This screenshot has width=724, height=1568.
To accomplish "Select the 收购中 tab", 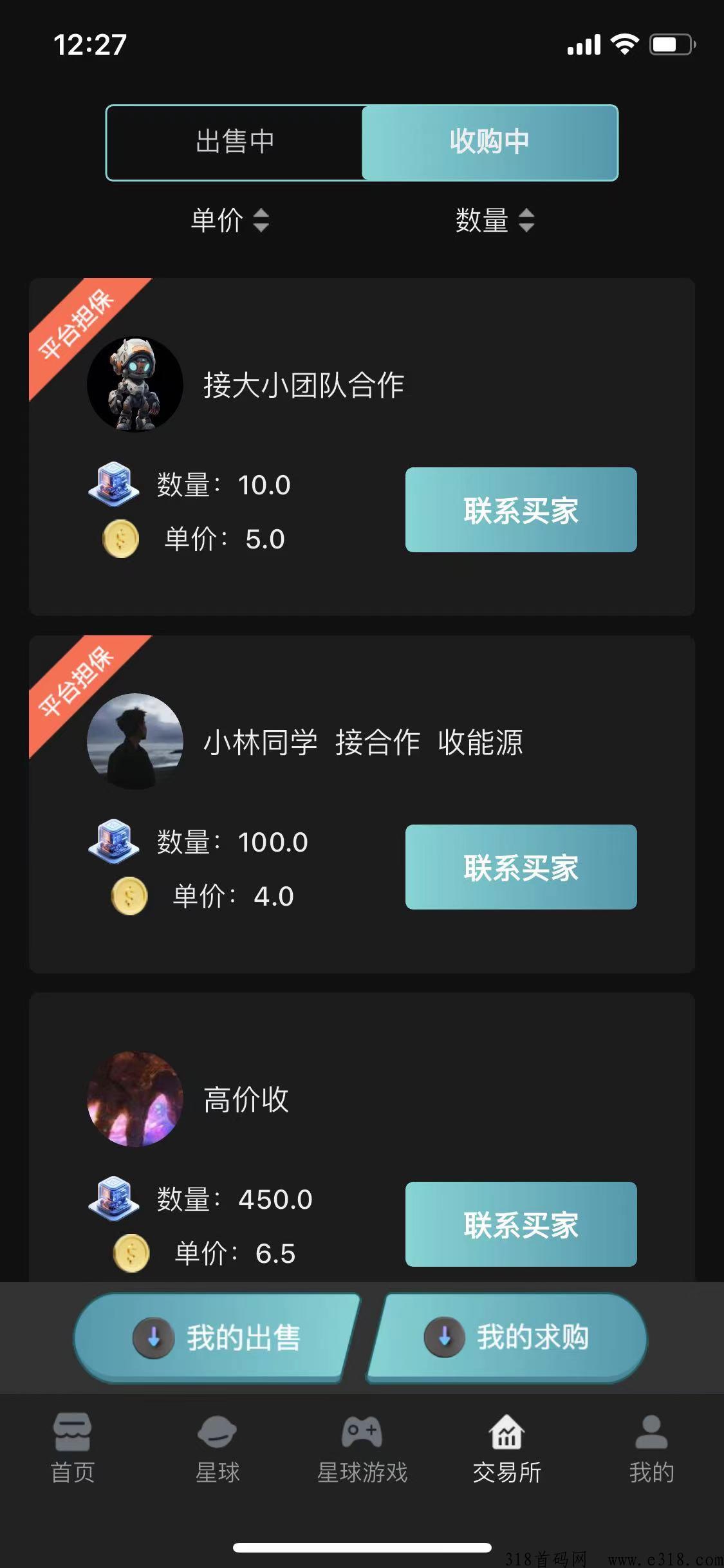I will 489,142.
